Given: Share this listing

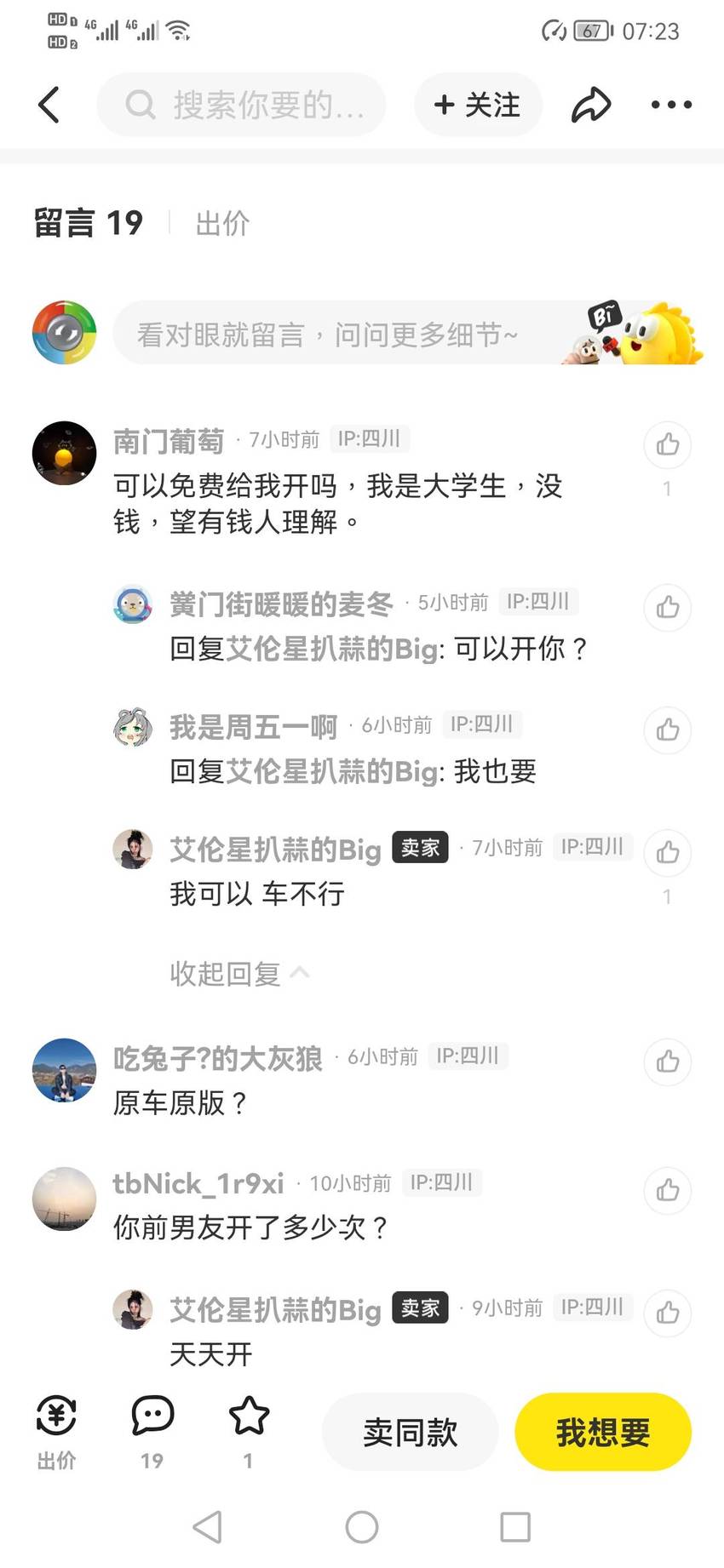Looking at the screenshot, I should pos(591,105).
